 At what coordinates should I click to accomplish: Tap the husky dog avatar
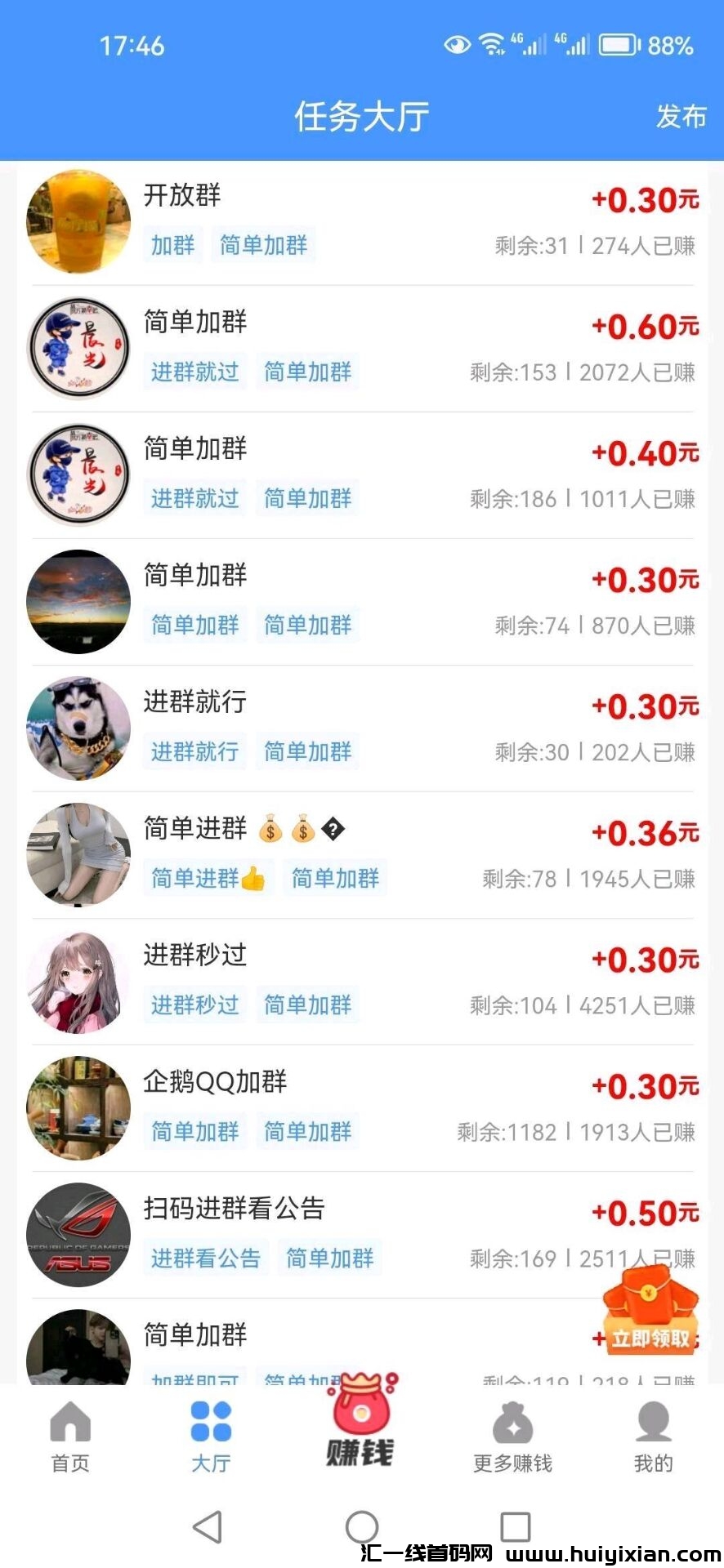pyautogui.click(x=78, y=728)
